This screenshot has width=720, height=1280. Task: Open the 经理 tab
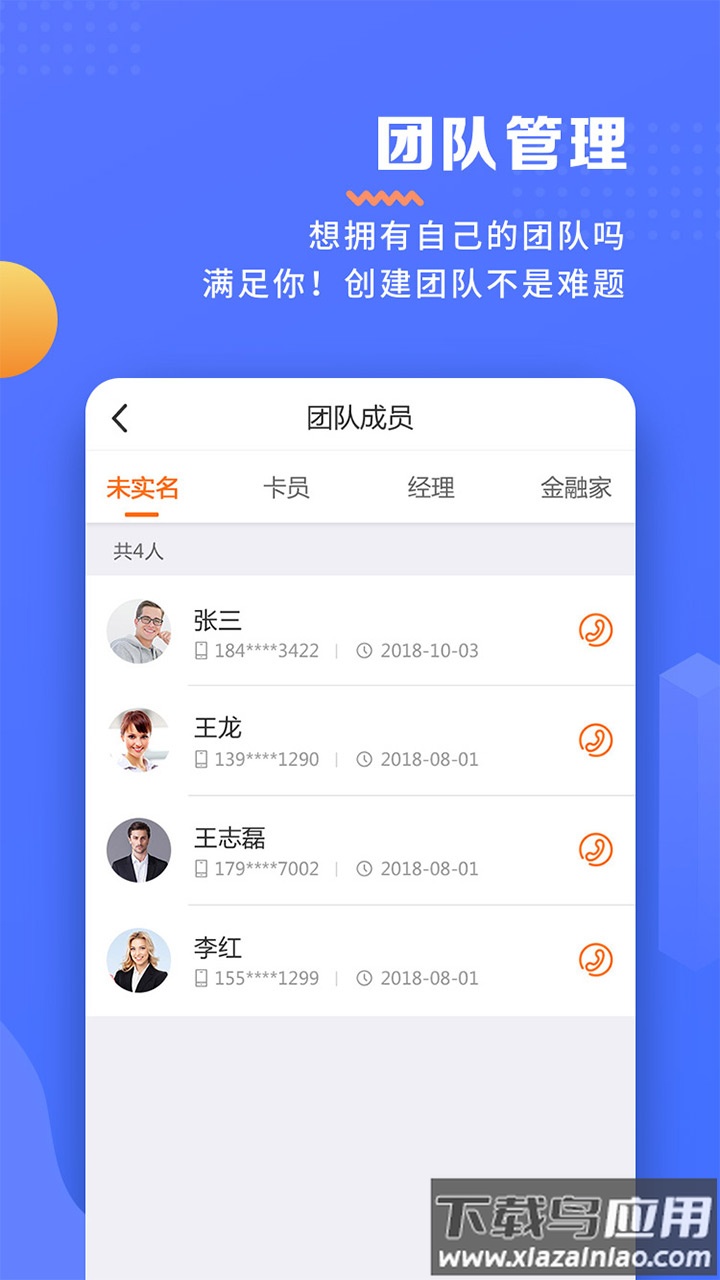(x=431, y=488)
